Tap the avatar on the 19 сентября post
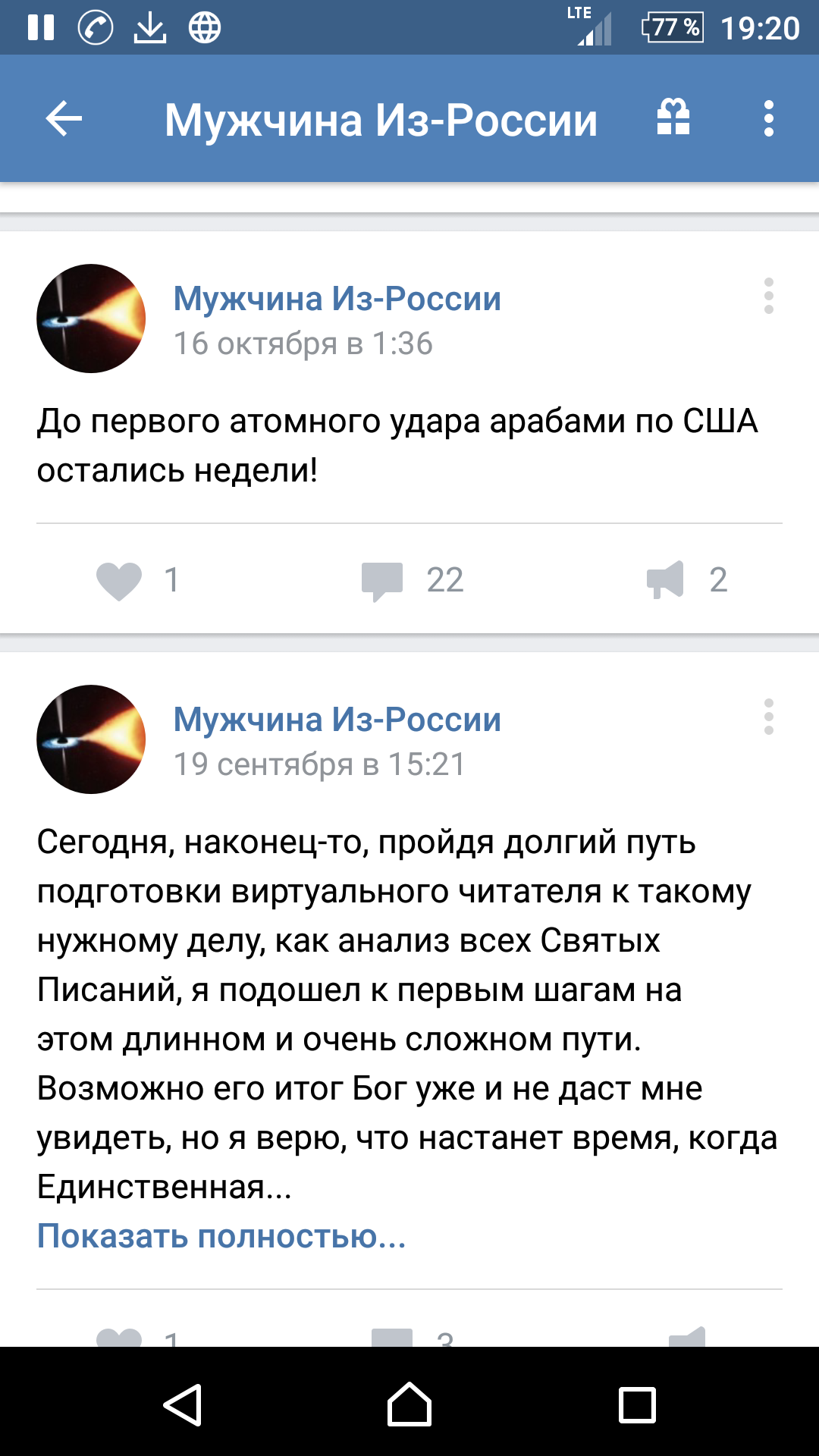This screenshot has width=819, height=1456. pos(91,739)
